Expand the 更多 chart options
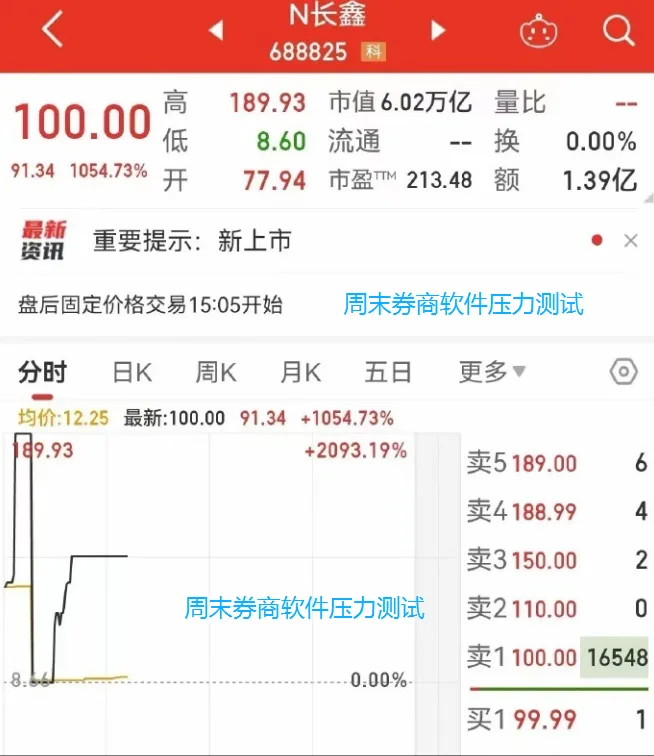 pyautogui.click(x=492, y=372)
